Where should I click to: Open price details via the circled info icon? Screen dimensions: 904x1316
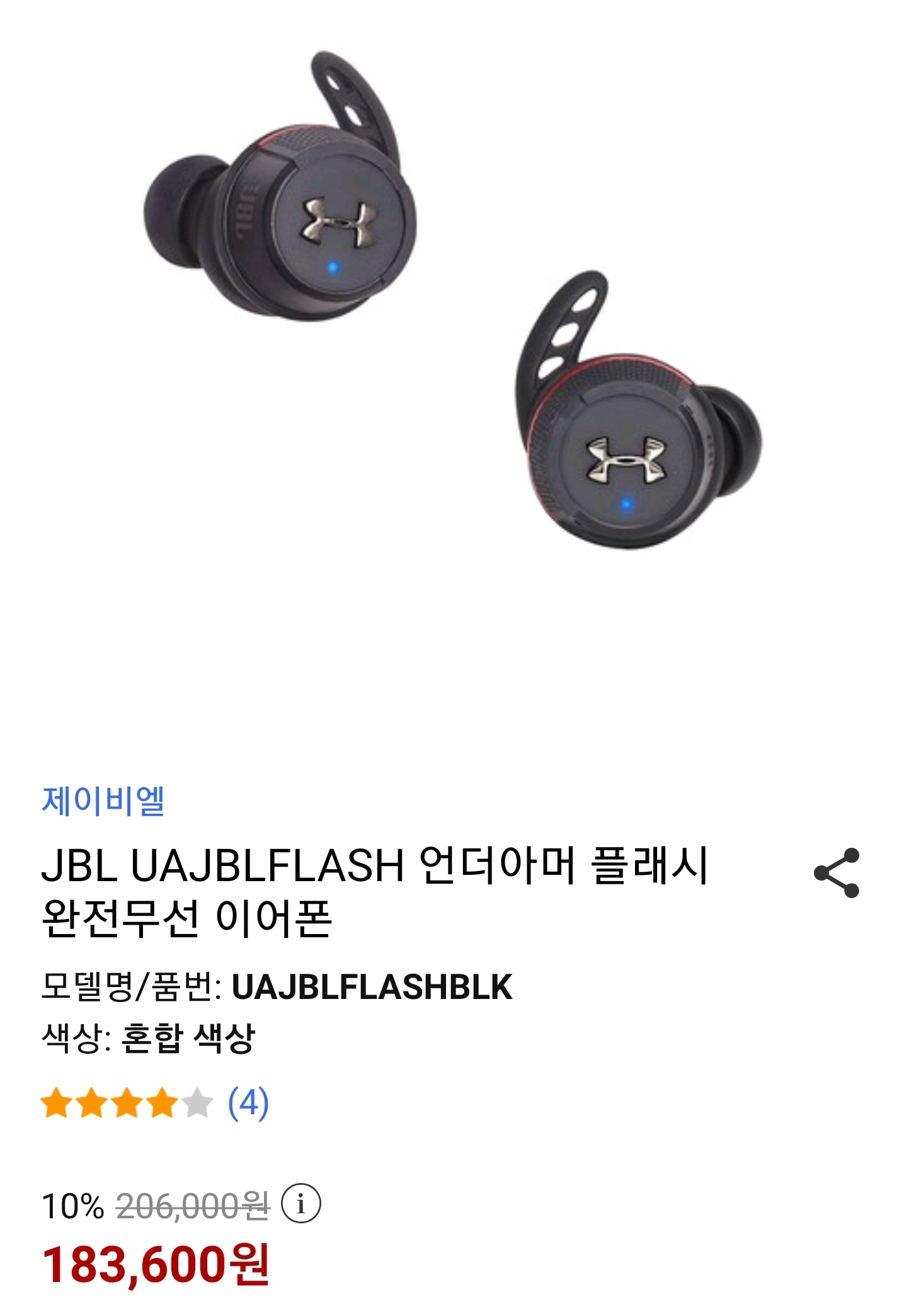300,1204
